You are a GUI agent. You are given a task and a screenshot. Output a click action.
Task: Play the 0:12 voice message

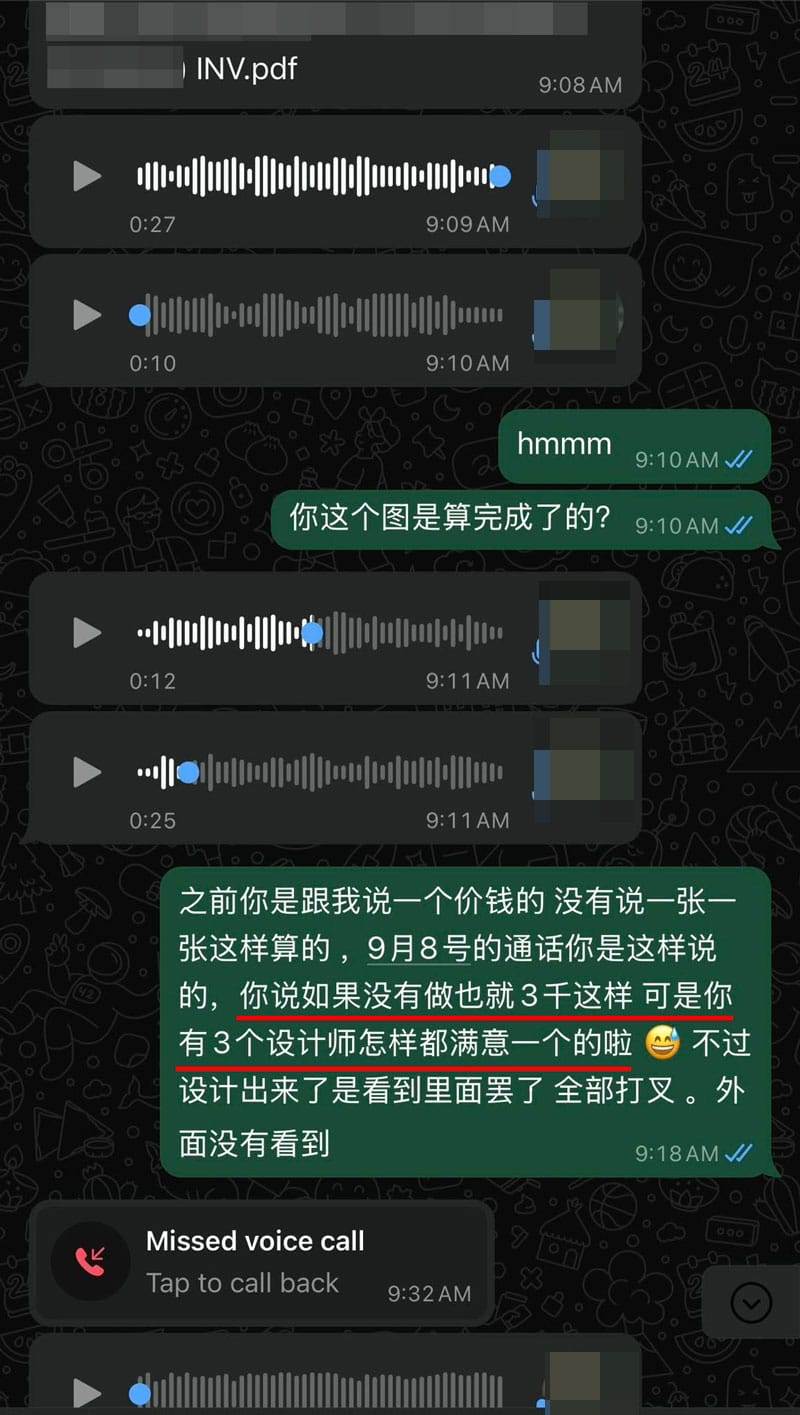click(x=88, y=632)
